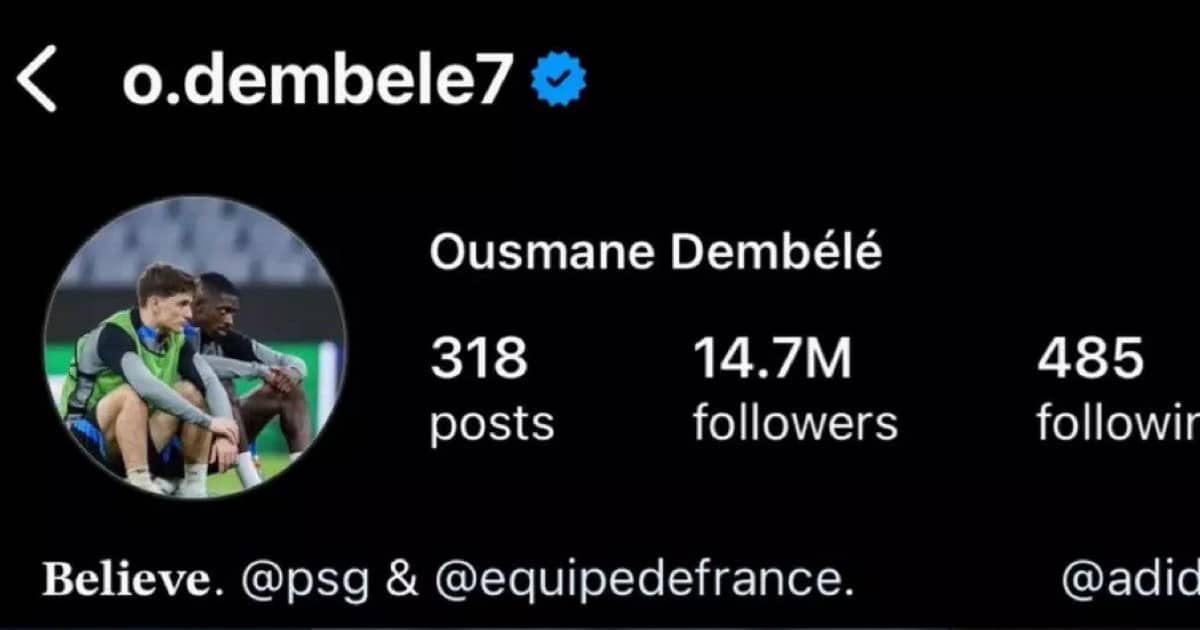View the 14.7M followers list
The height and width of the screenshot is (630, 1200).
click(x=794, y=390)
